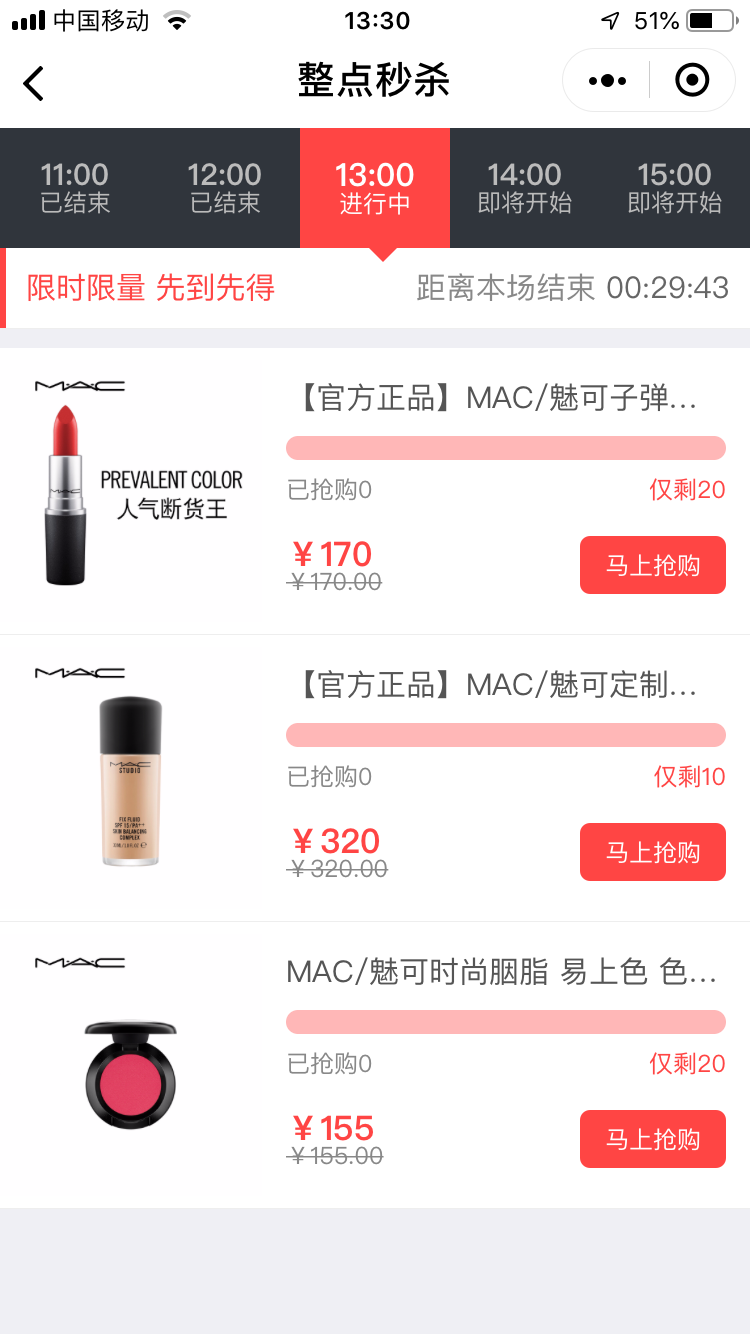The image size is (750, 1334).
Task: Select the 13:00 进行中 session
Action: pos(375,188)
